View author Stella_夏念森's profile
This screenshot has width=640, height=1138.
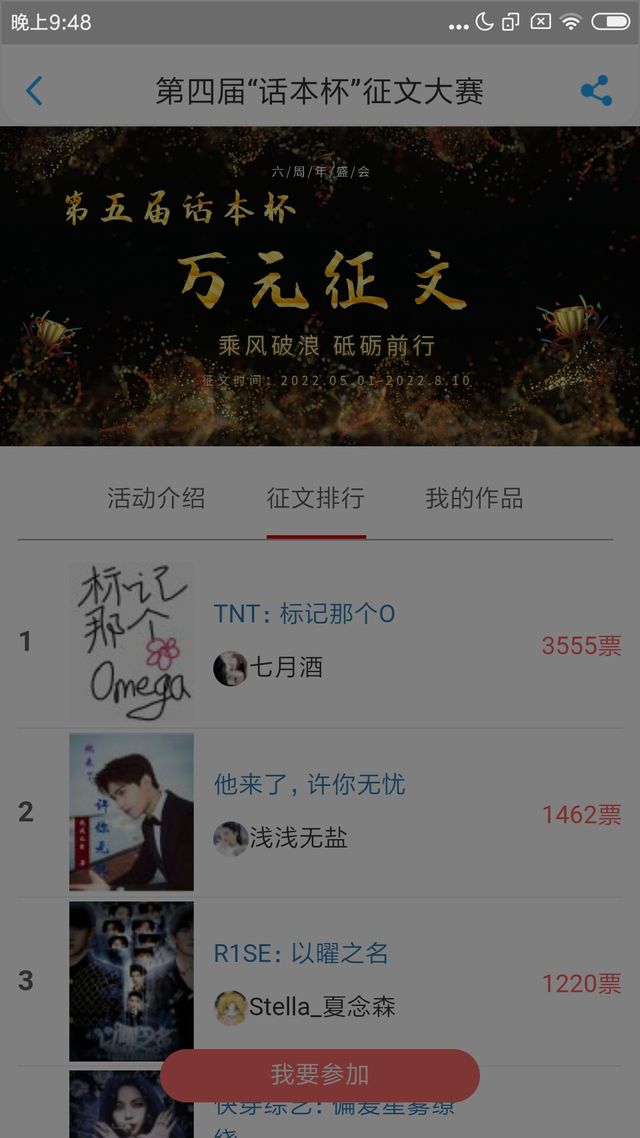[306, 1007]
